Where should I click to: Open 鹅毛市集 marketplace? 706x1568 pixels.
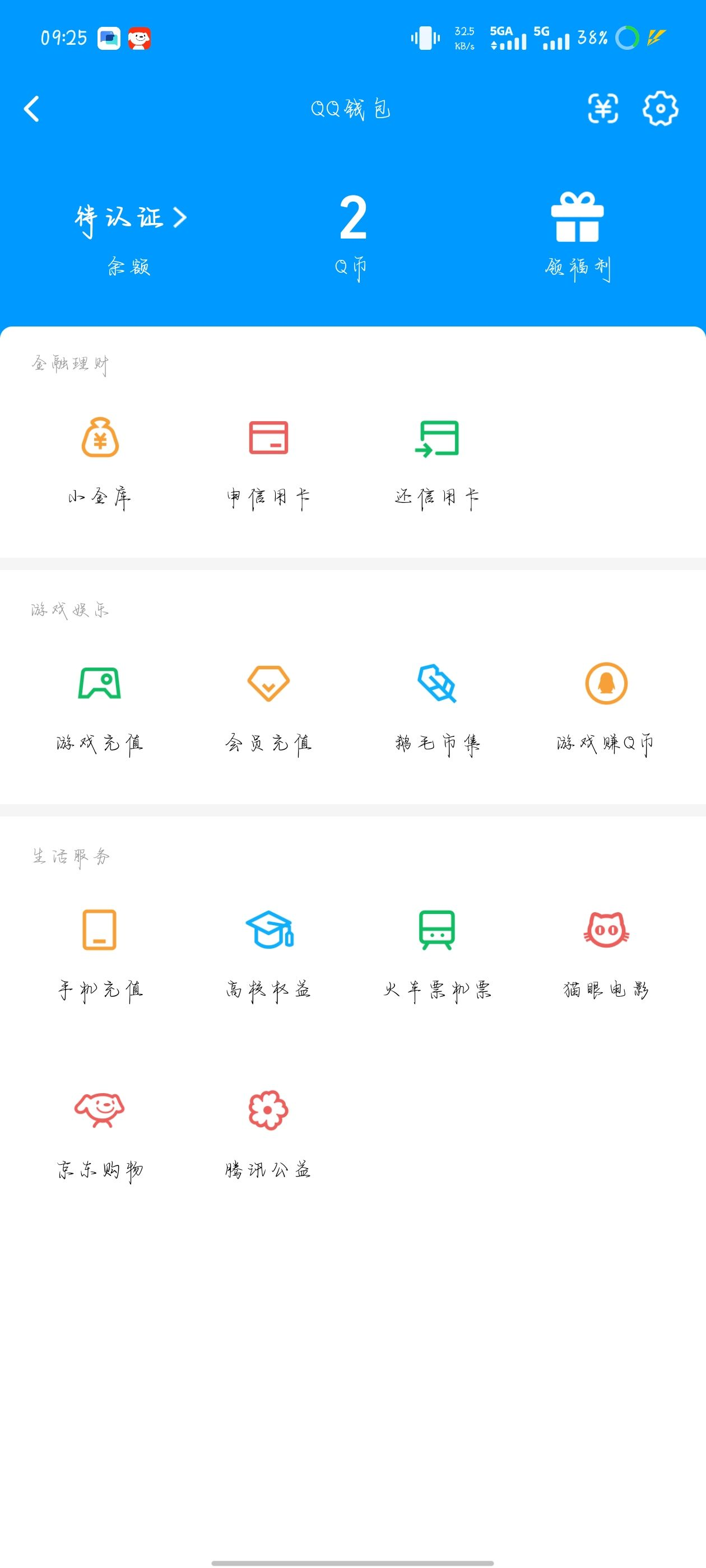tap(438, 706)
